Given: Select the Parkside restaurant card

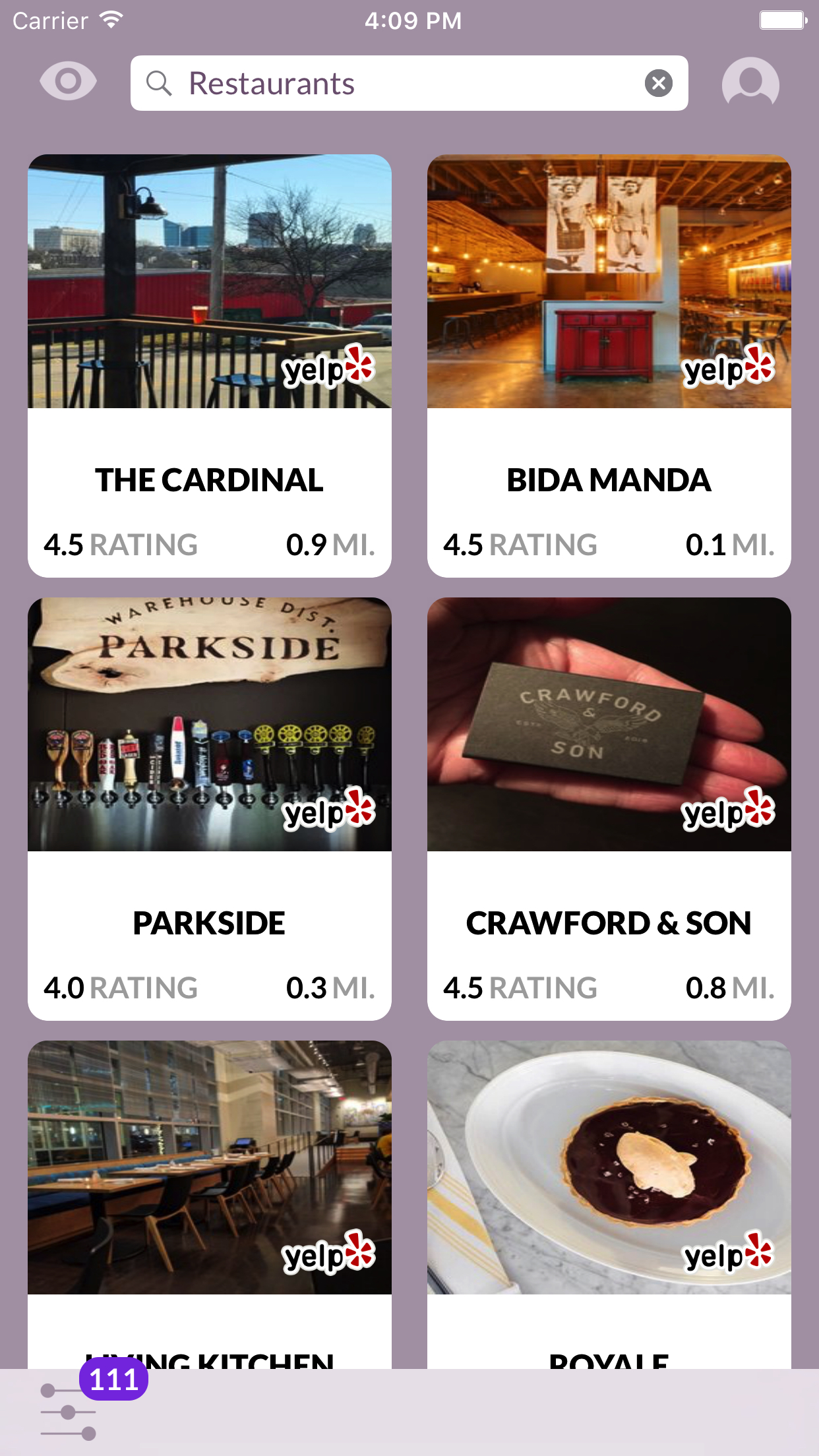Looking at the screenshot, I should [210, 808].
